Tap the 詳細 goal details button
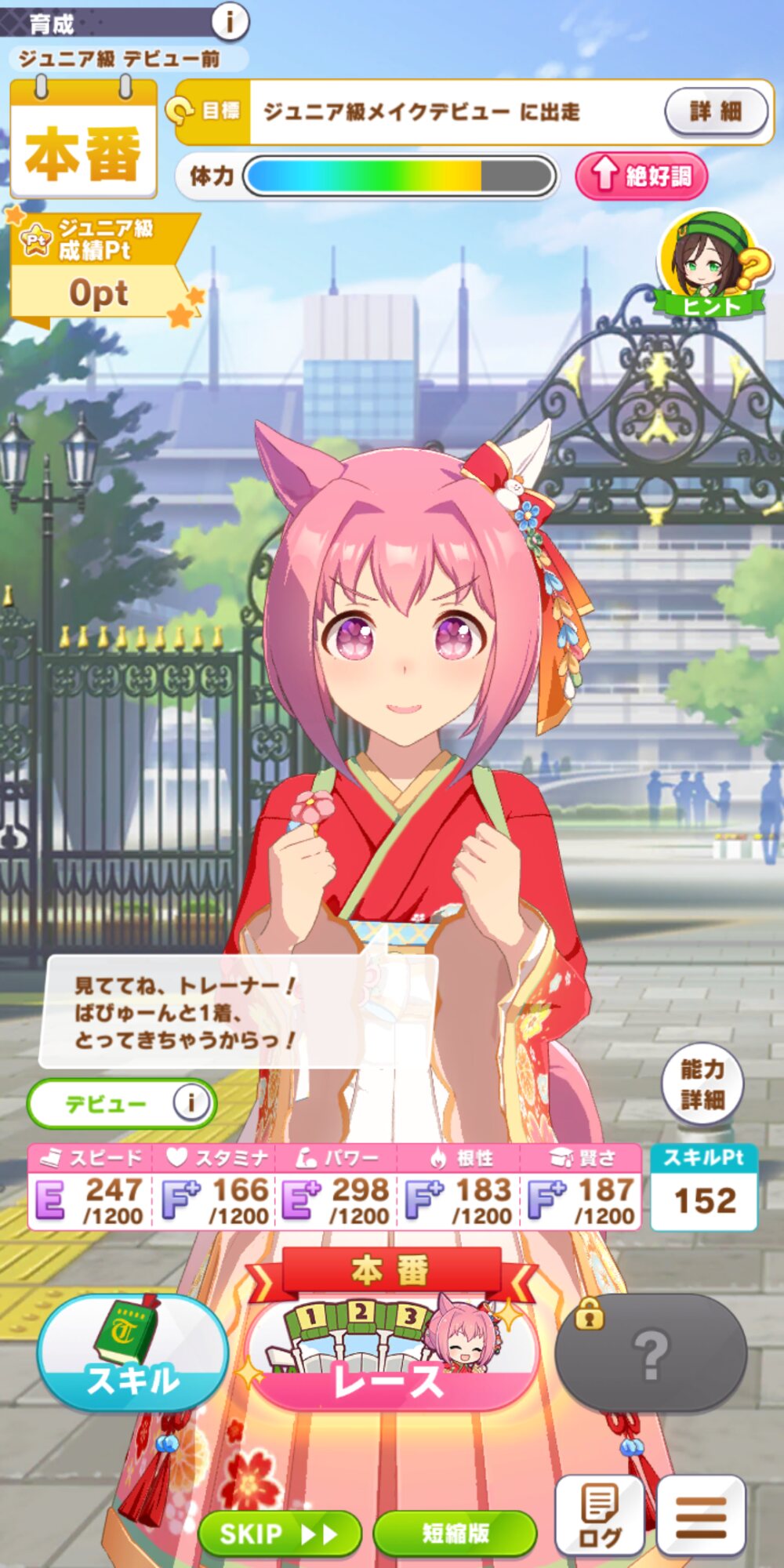 (716, 112)
